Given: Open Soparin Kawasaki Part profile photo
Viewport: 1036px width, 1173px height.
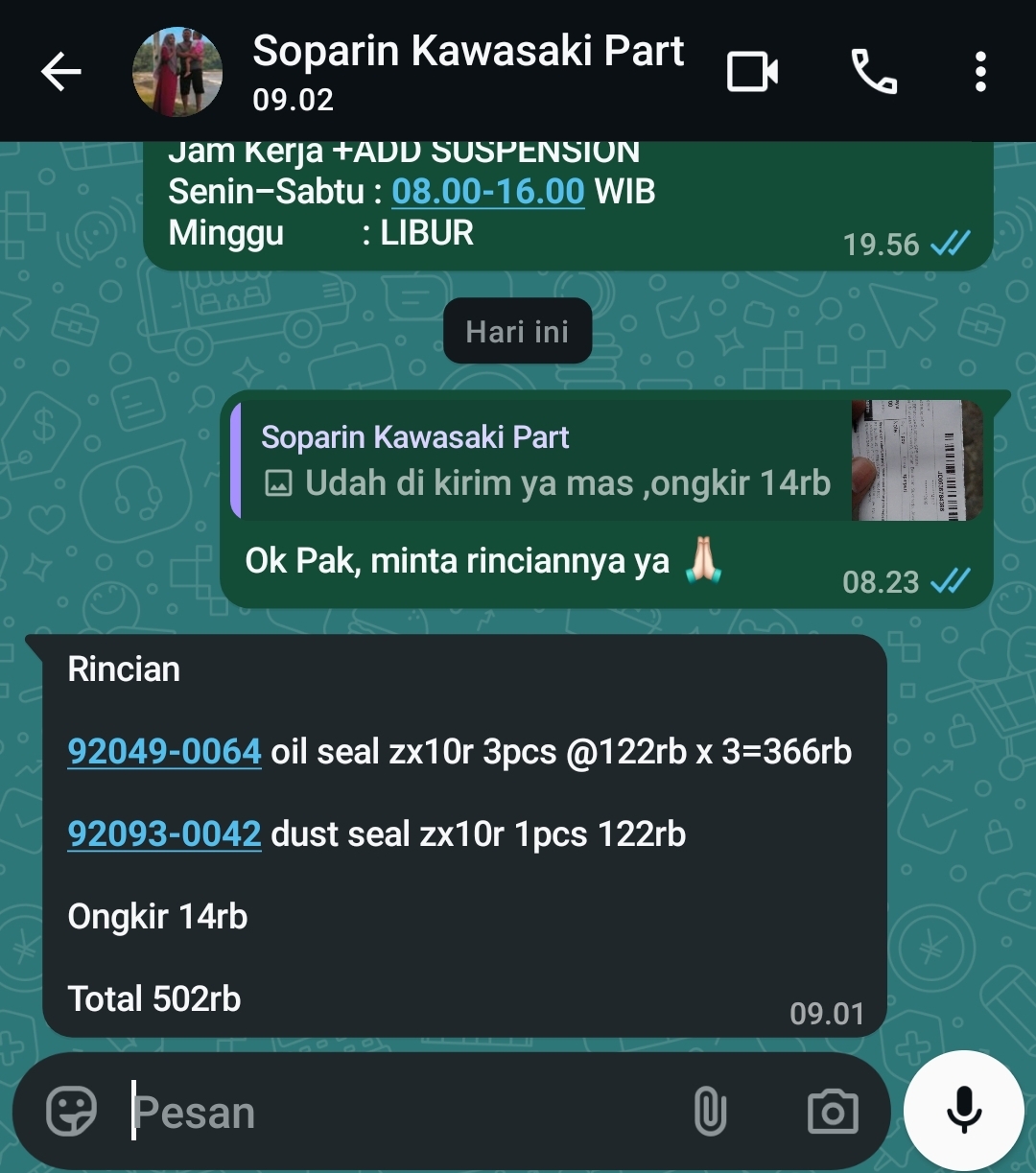Looking at the screenshot, I should (x=177, y=72).
